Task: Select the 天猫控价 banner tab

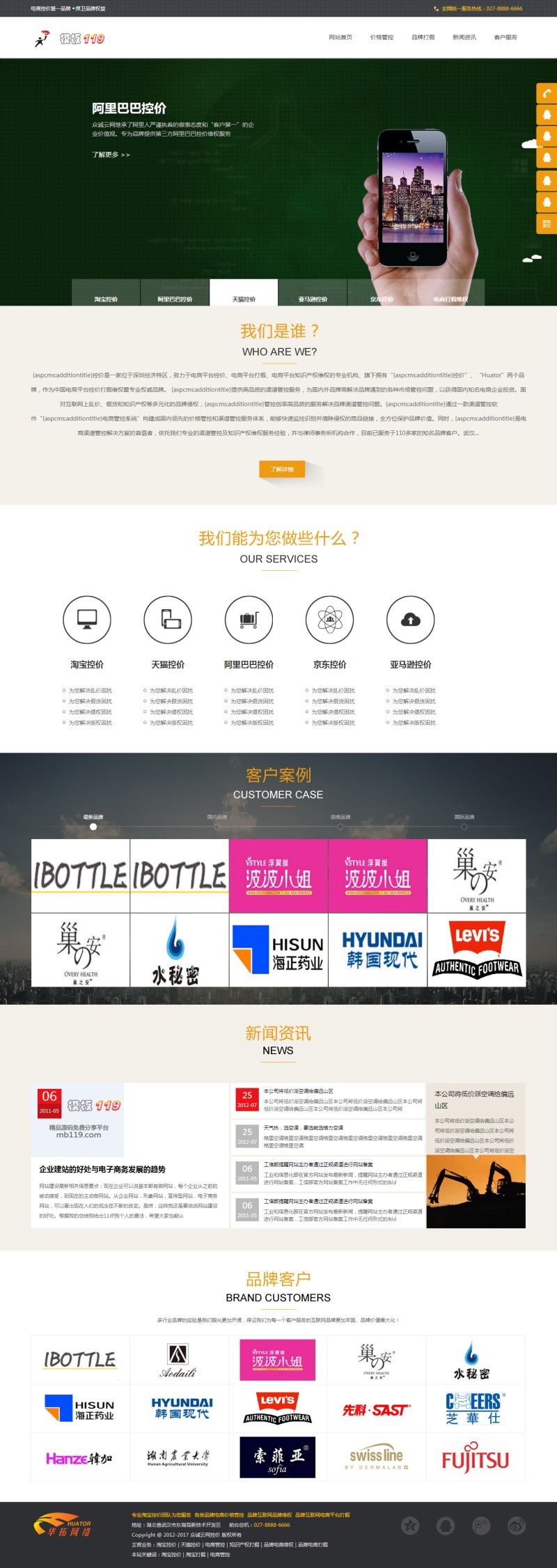Action: click(x=244, y=299)
